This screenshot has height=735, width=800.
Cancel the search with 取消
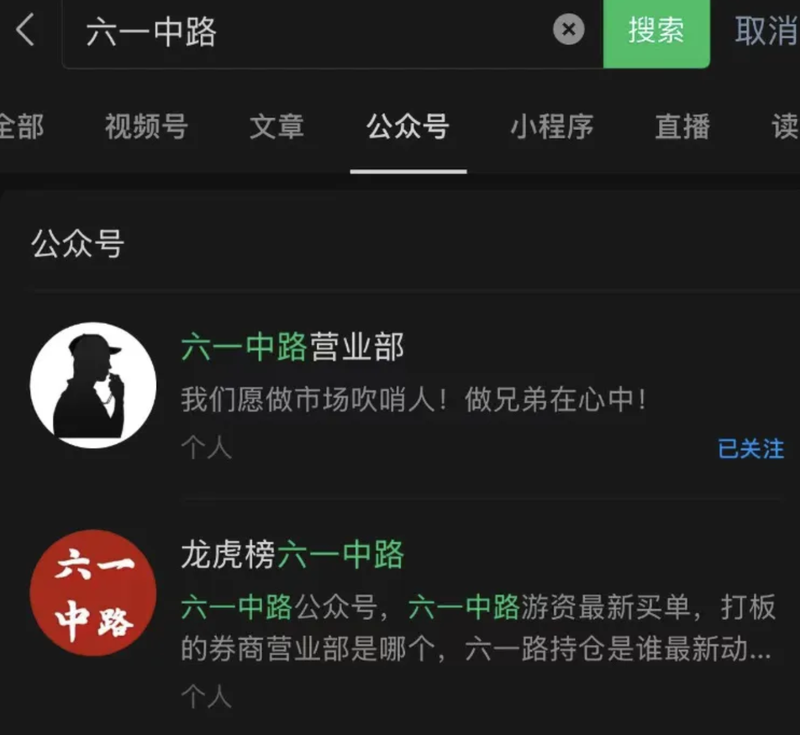pos(766,31)
